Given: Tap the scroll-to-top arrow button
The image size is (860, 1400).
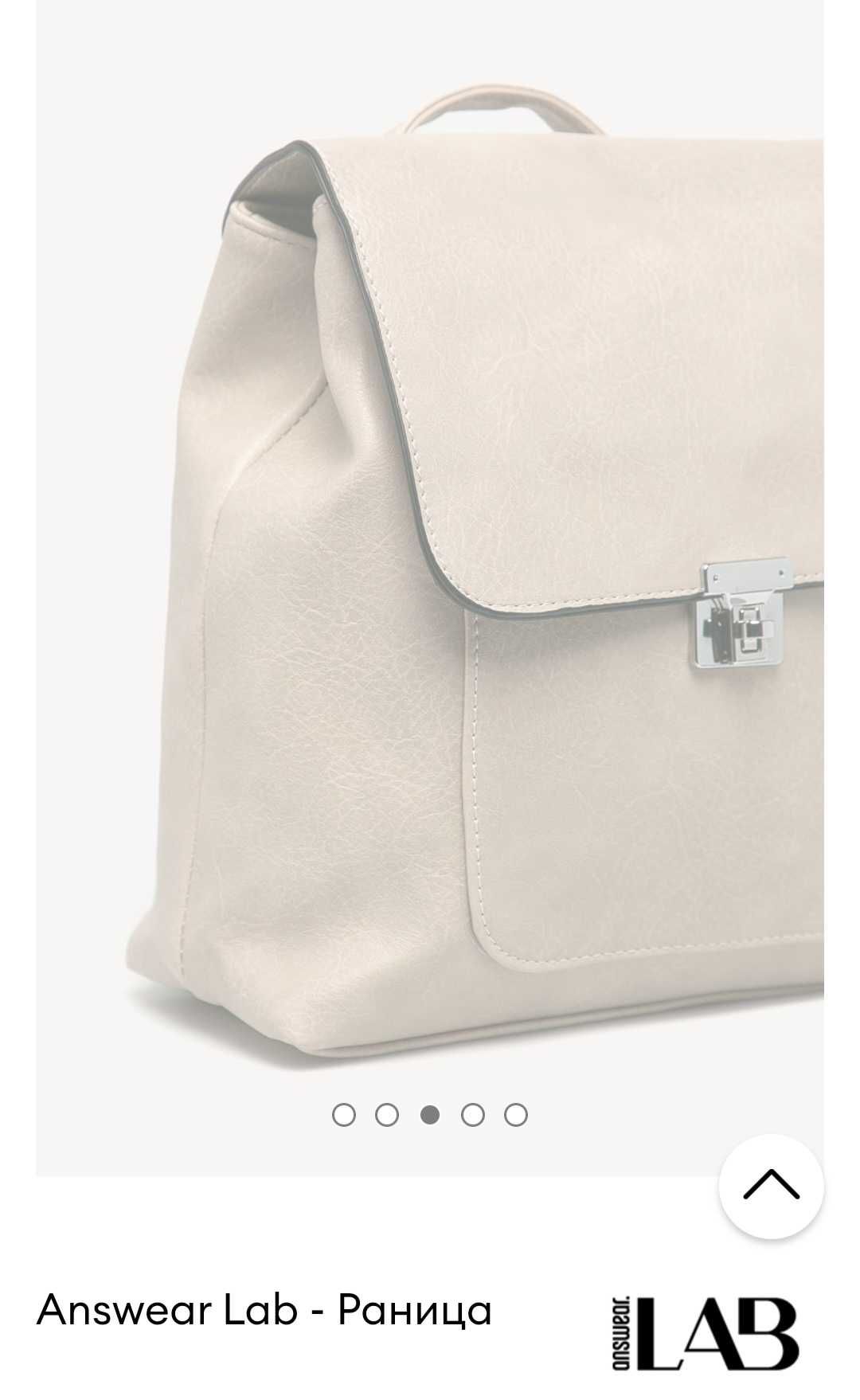Looking at the screenshot, I should (771, 1186).
